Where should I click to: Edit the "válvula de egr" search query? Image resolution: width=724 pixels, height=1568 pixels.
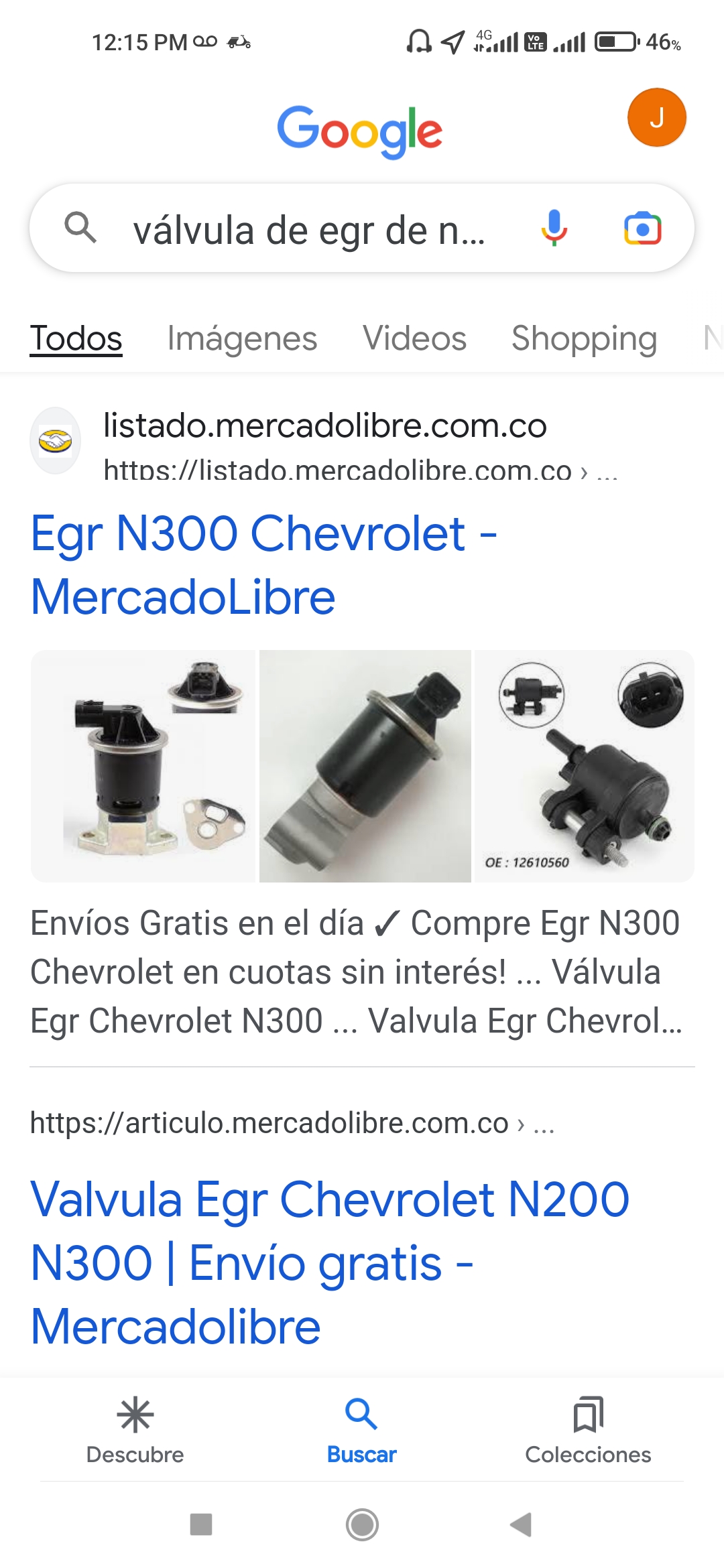(x=308, y=230)
